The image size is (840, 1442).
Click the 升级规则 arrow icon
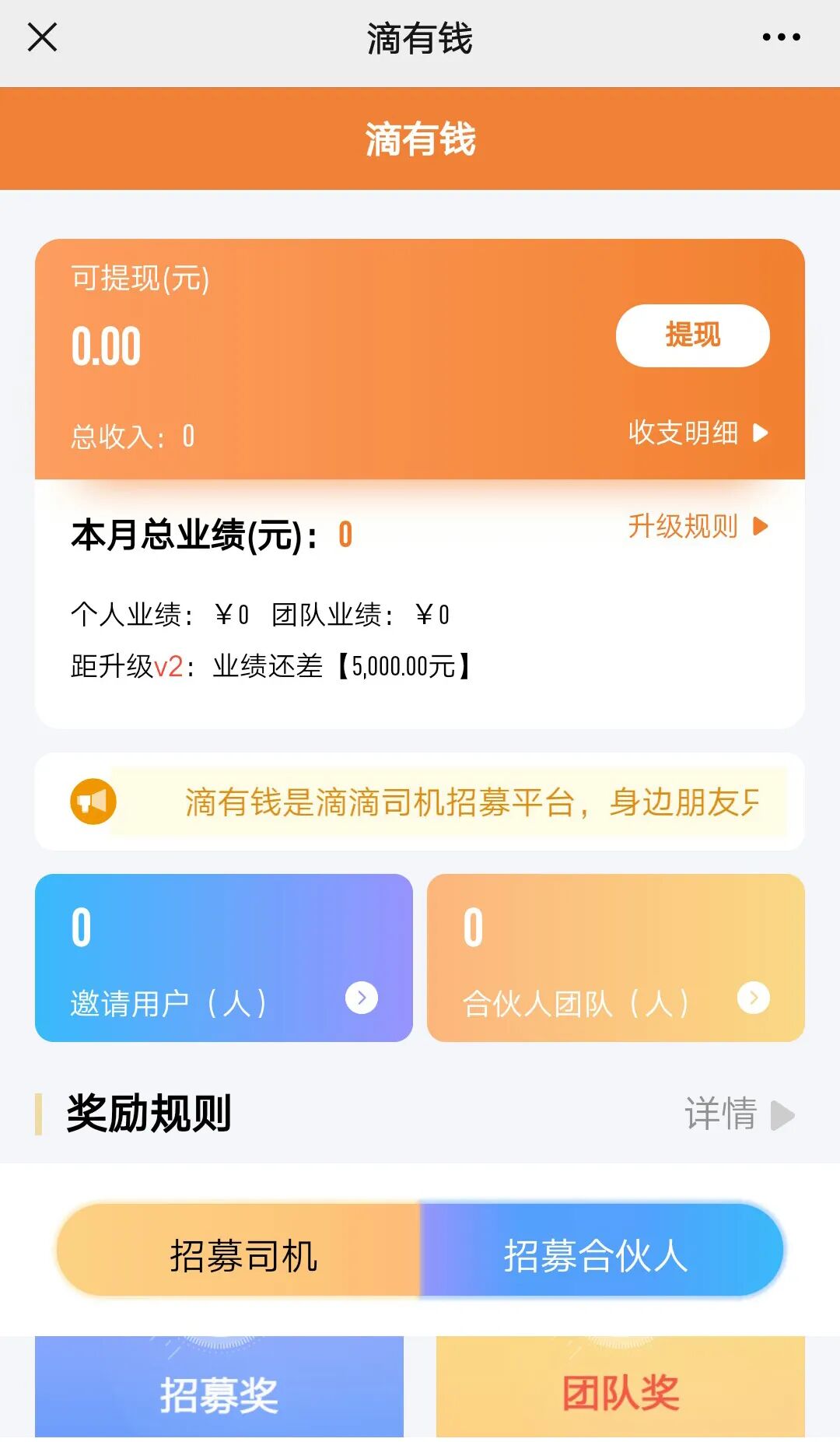(x=760, y=526)
